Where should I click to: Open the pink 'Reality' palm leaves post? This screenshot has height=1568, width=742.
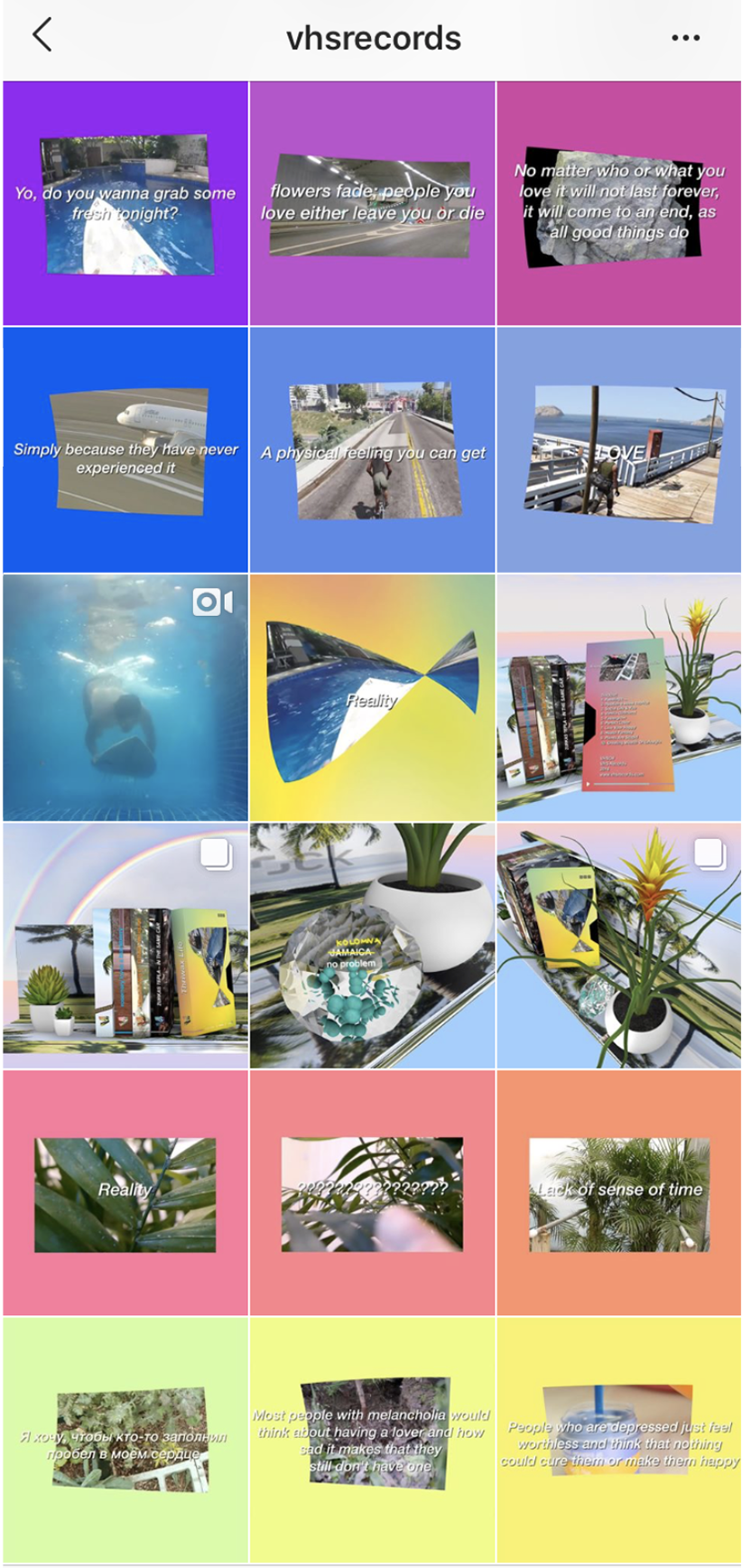125,1192
